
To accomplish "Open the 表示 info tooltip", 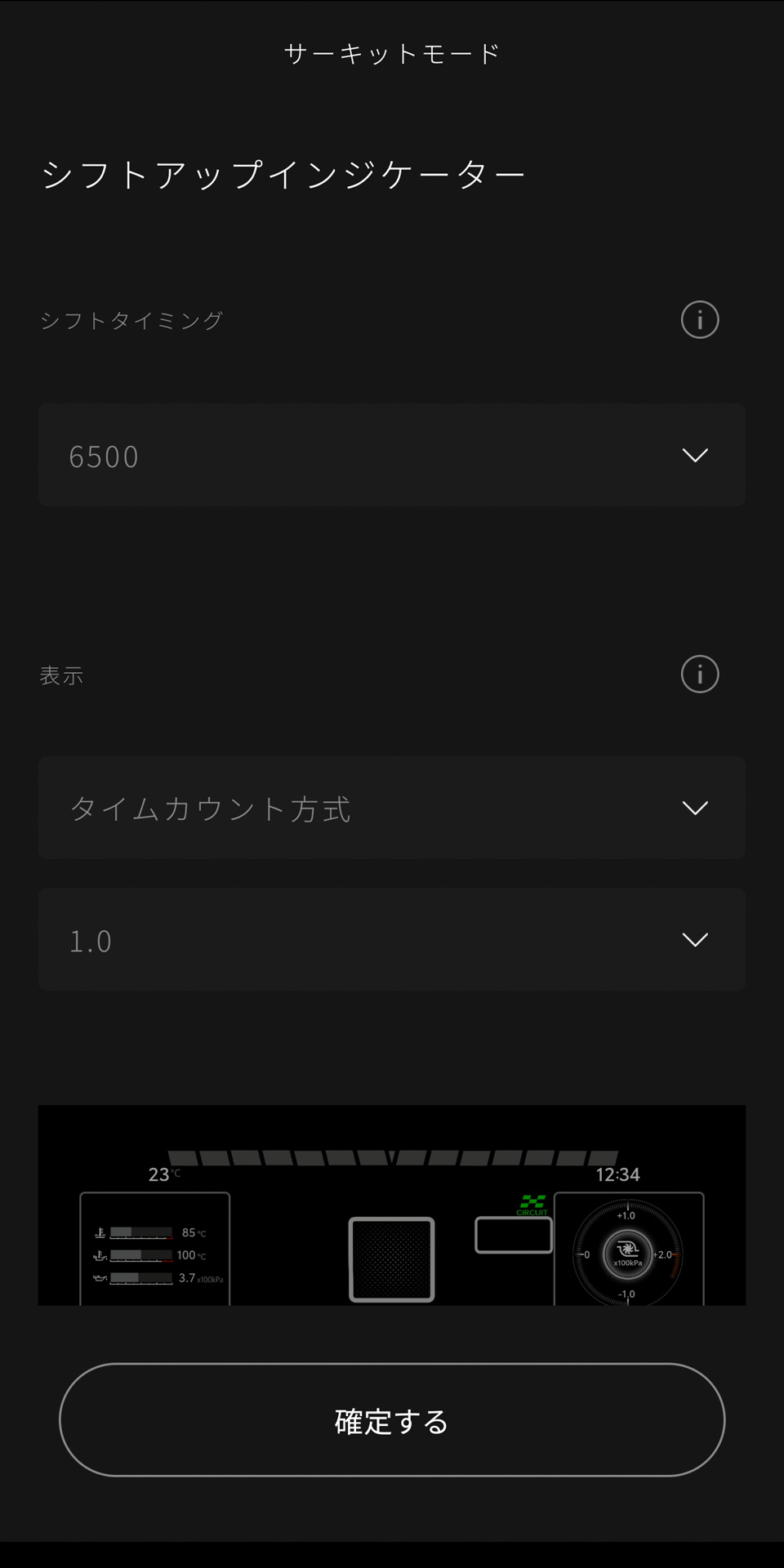I will 699,674.
